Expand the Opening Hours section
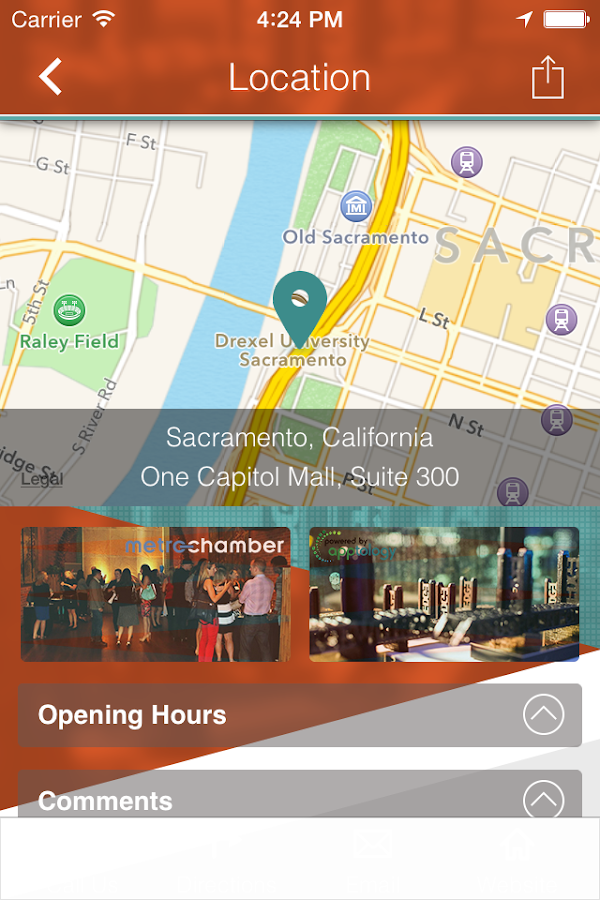The image size is (600, 900). click(x=543, y=715)
